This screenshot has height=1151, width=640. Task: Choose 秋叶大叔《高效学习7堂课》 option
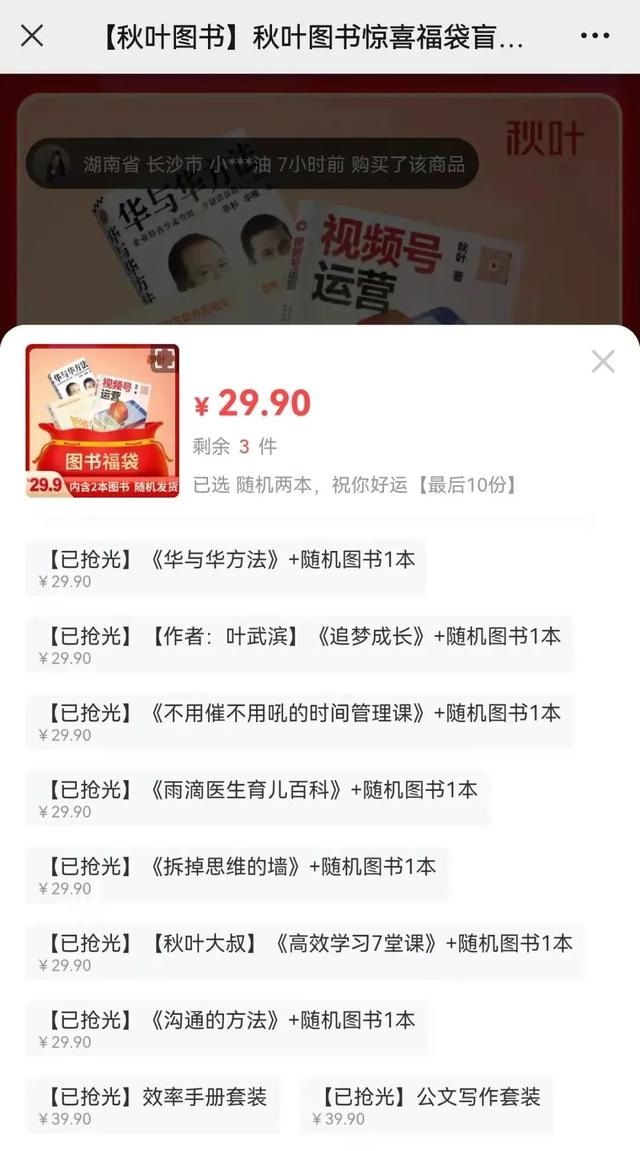pos(305,952)
